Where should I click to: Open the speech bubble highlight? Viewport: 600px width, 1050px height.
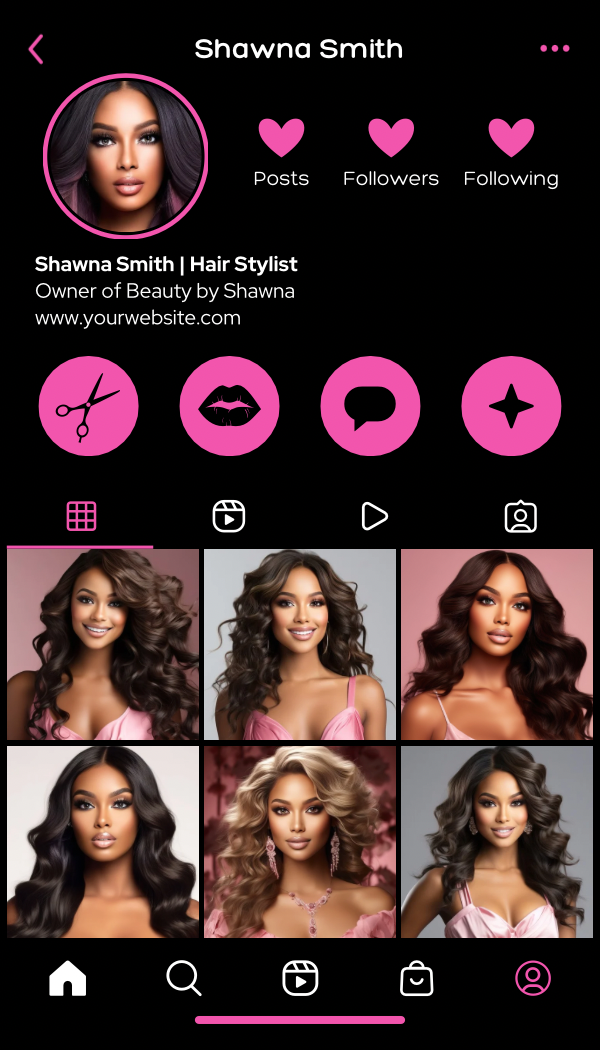coord(370,407)
